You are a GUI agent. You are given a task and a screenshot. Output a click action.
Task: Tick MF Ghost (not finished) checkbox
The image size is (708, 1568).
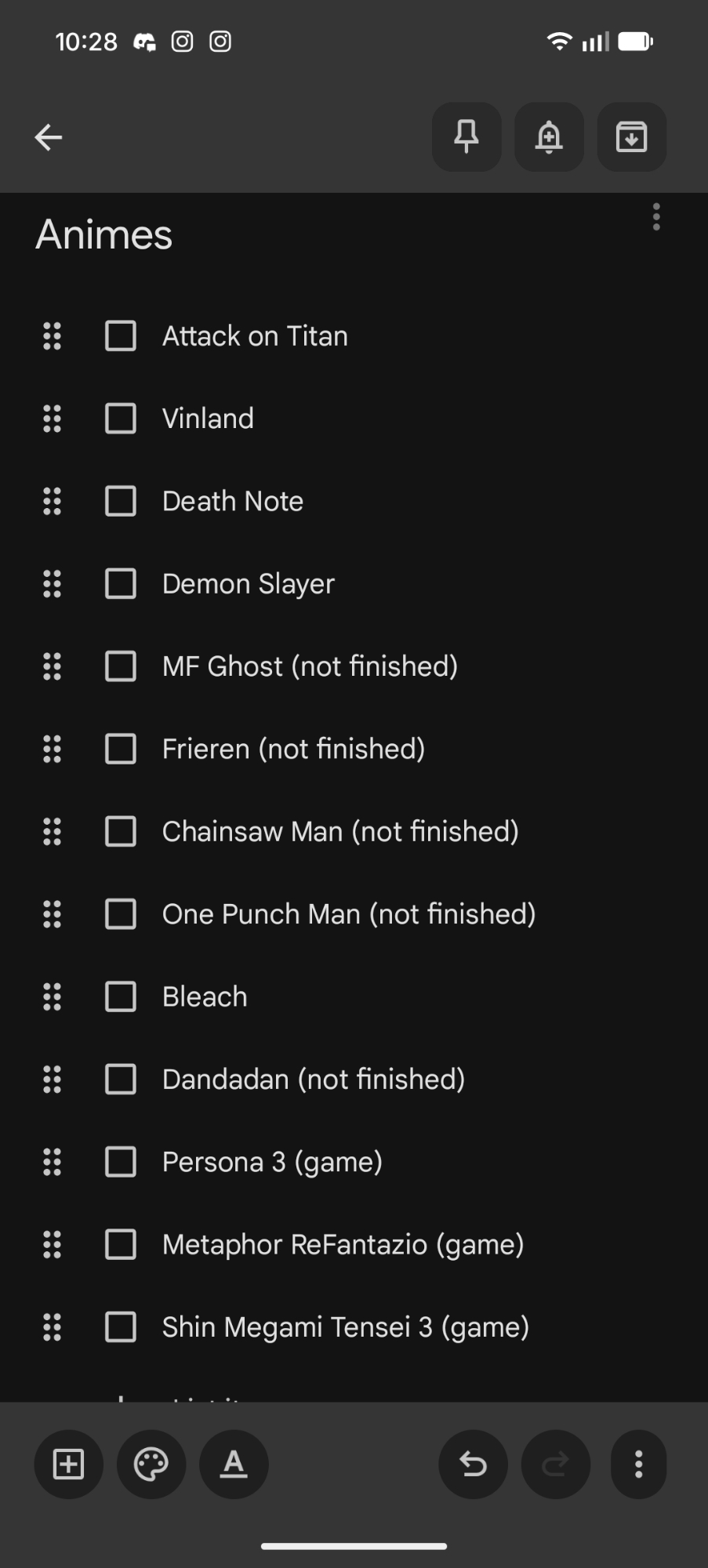click(x=121, y=666)
